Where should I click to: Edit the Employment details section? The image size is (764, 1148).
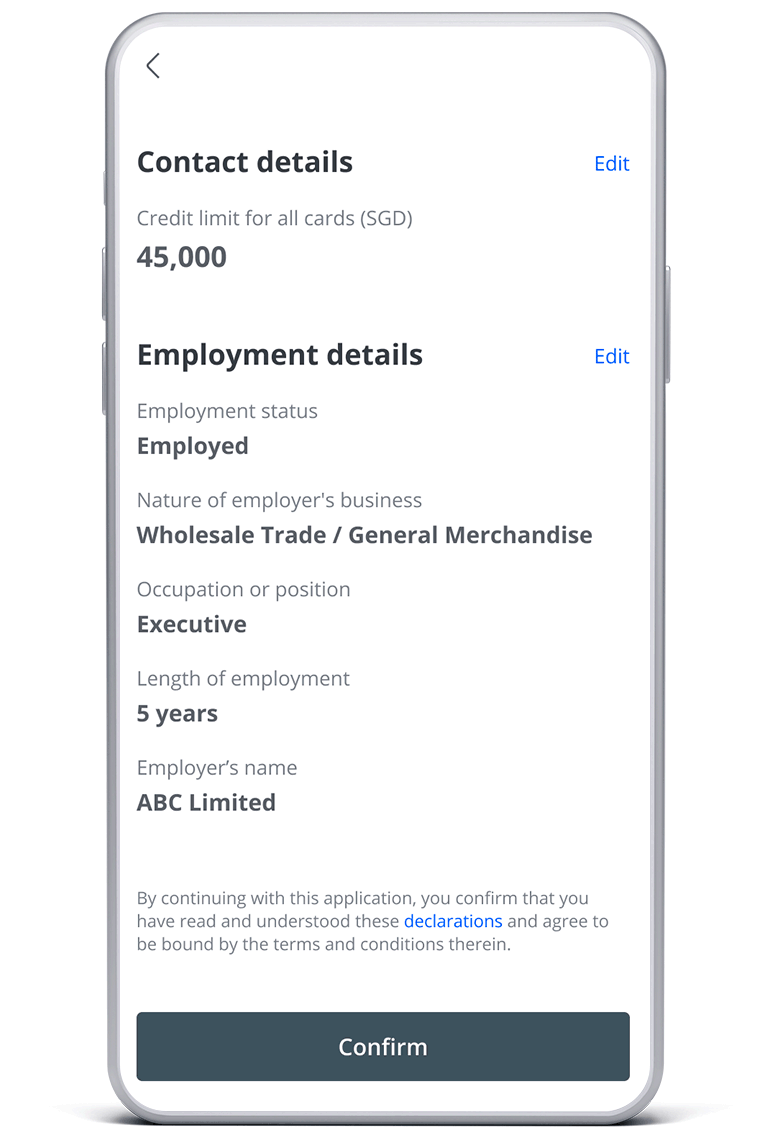[x=611, y=357]
